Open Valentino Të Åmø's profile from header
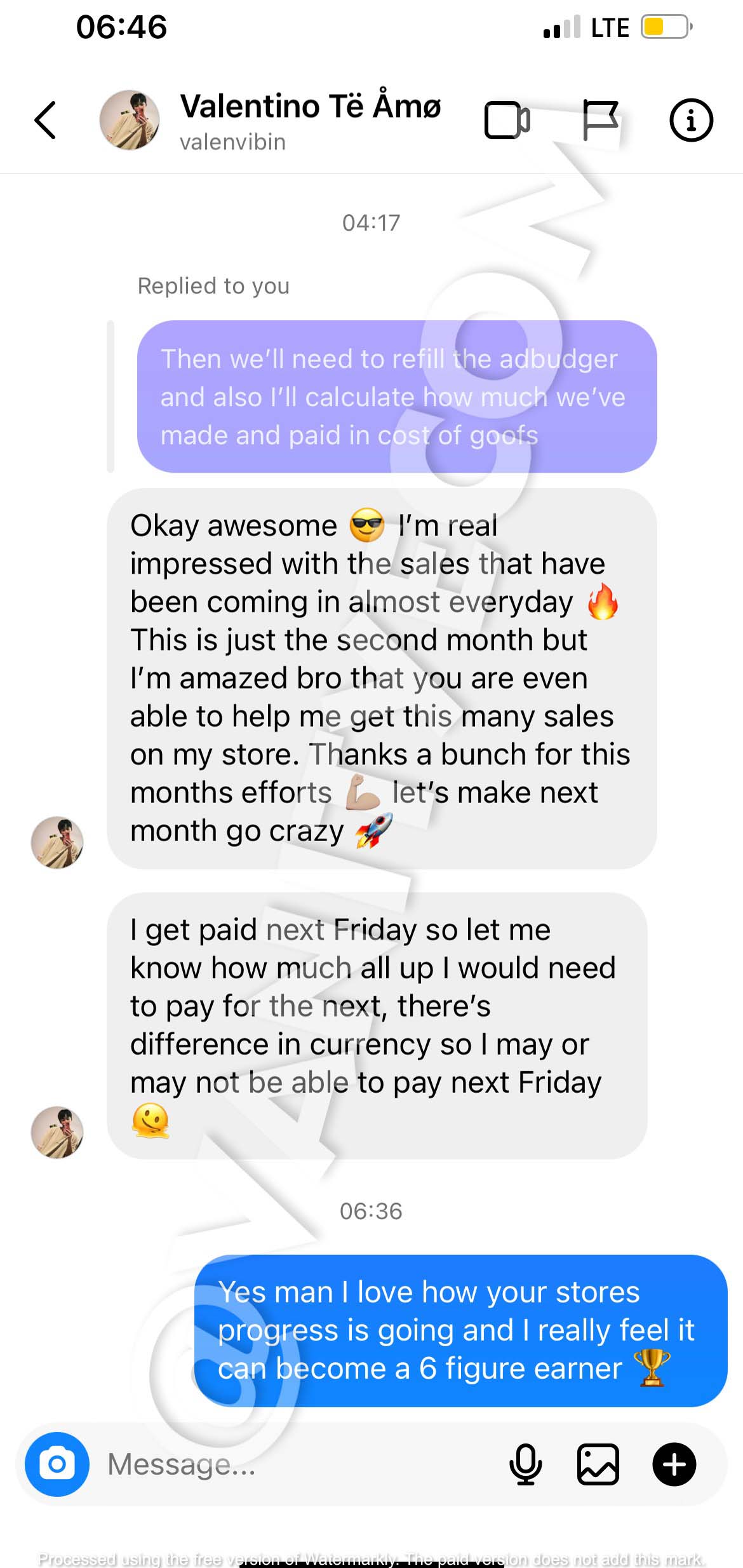 (x=309, y=119)
